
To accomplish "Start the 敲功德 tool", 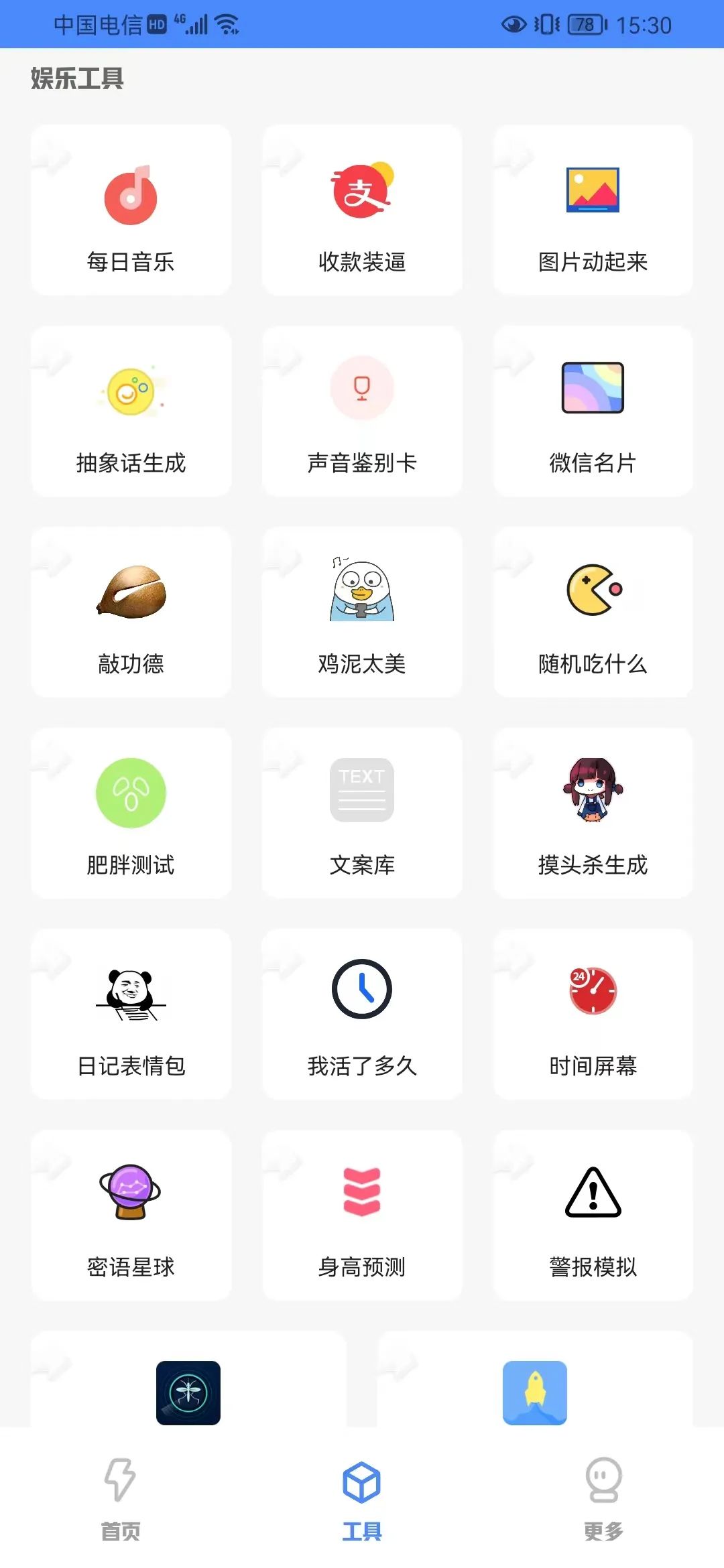I will click(x=131, y=612).
